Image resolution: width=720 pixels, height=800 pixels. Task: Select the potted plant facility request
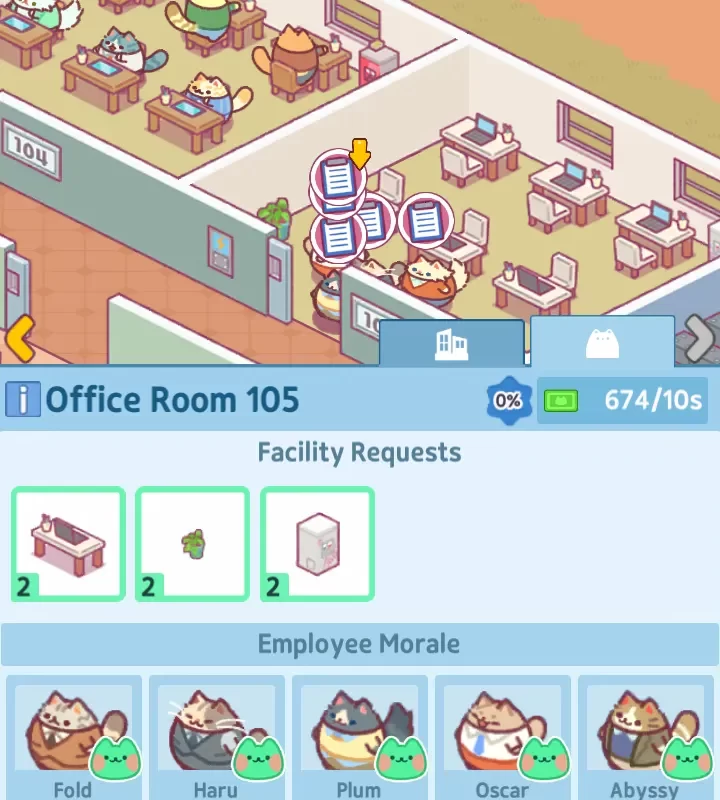(192, 544)
